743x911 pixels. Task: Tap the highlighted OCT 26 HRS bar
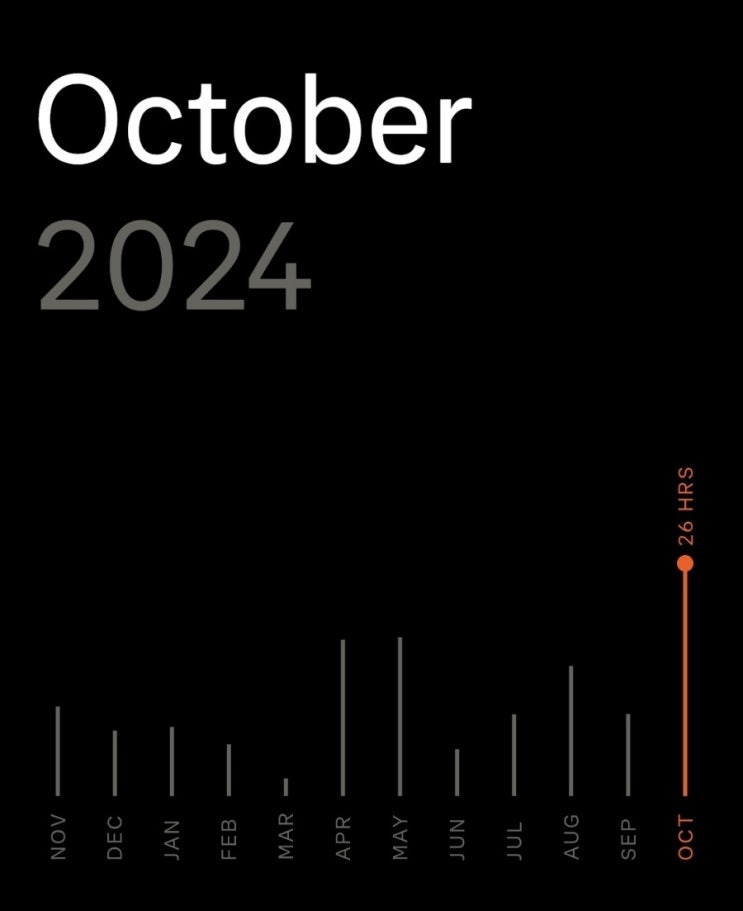[685, 680]
